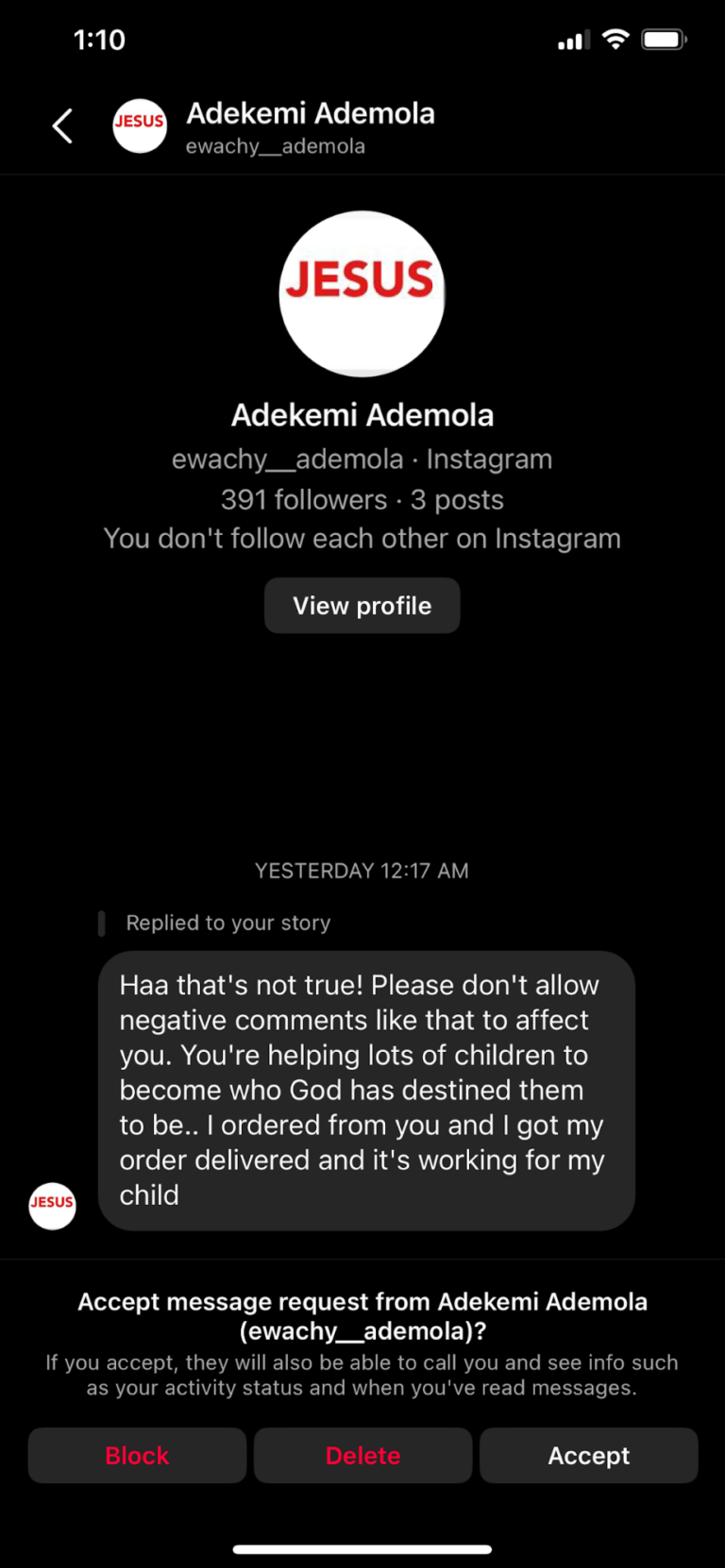This screenshot has width=725, height=1568.
Task: Open the large JESUS profile picture
Action: click(362, 293)
